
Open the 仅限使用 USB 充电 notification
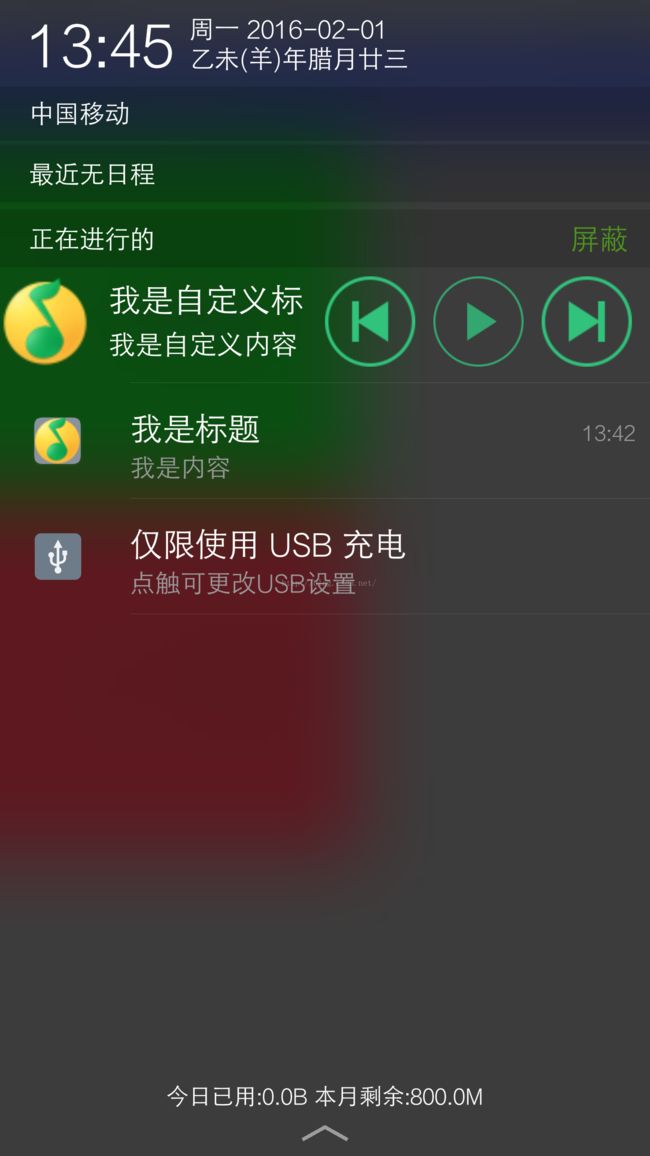(x=325, y=557)
